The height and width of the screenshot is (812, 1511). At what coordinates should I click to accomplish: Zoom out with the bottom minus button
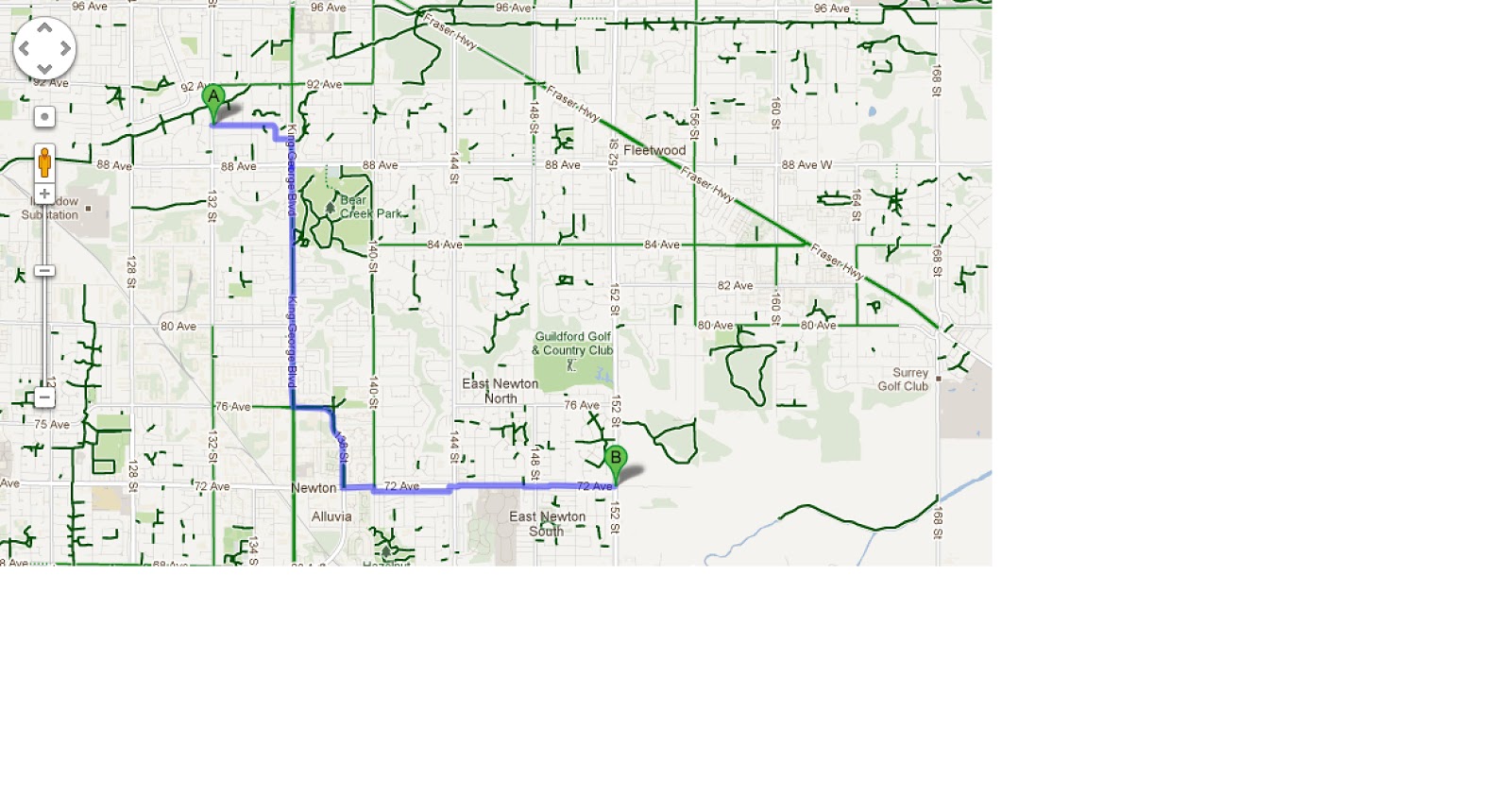click(x=44, y=398)
